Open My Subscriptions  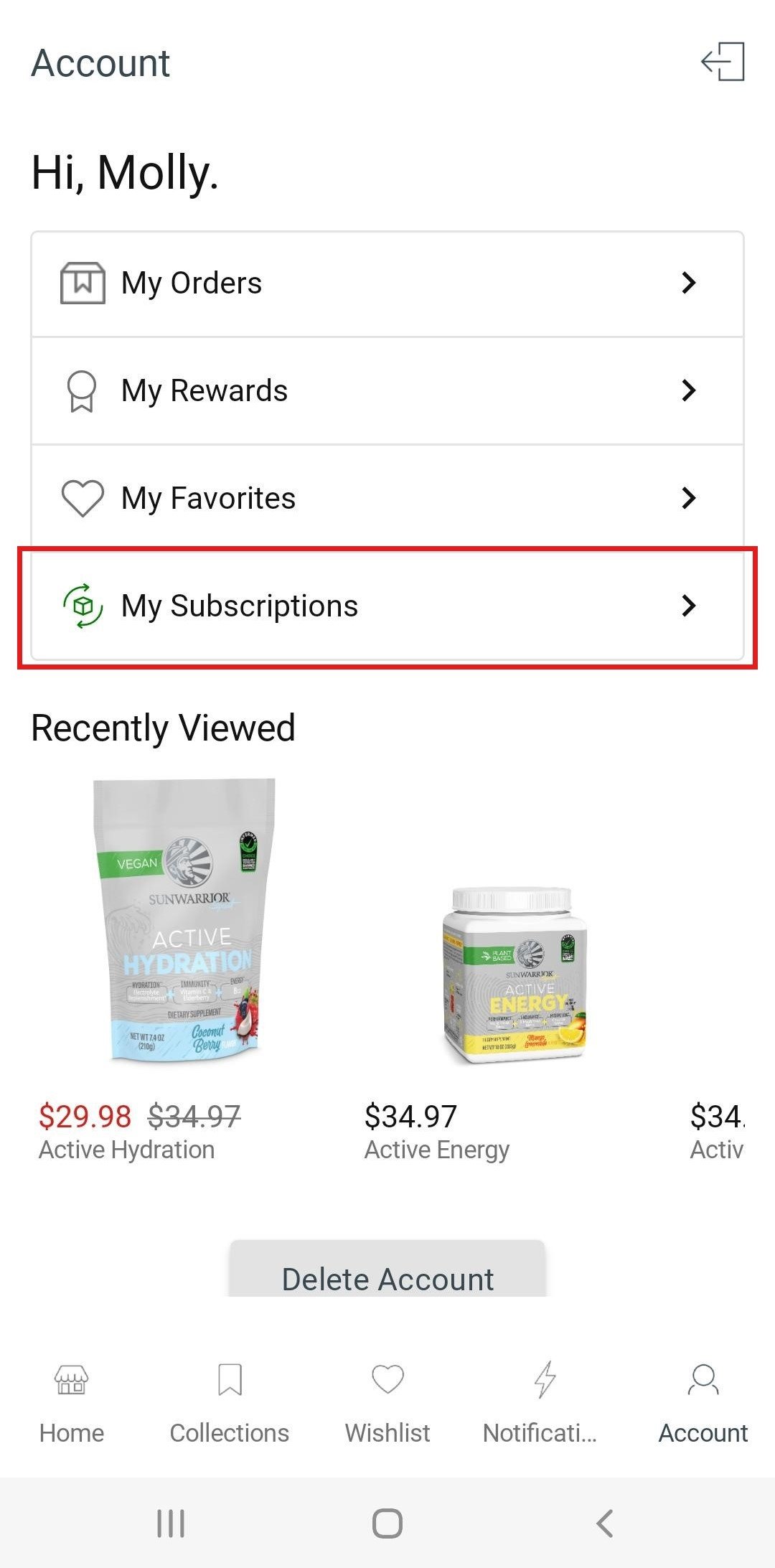(387, 606)
